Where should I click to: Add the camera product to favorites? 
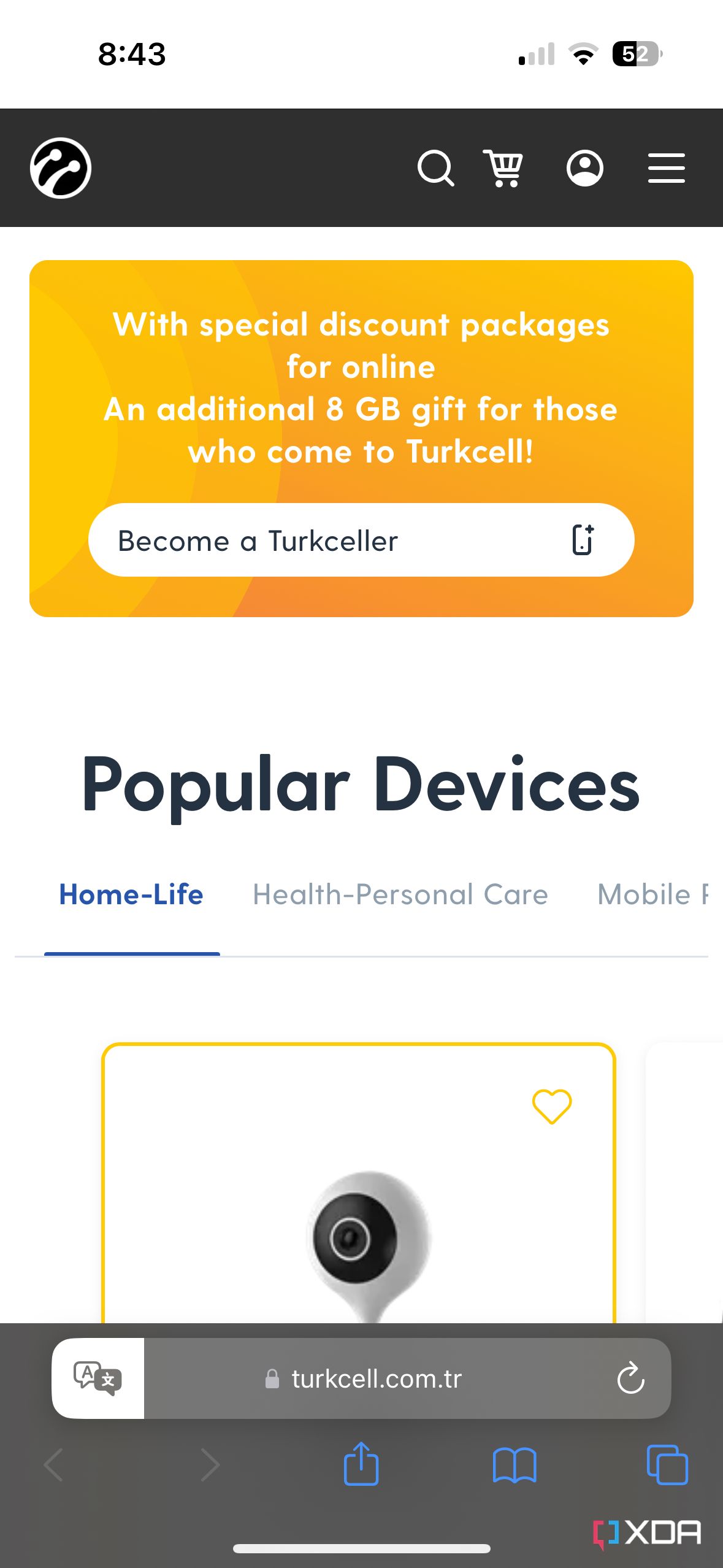pyautogui.click(x=551, y=1106)
